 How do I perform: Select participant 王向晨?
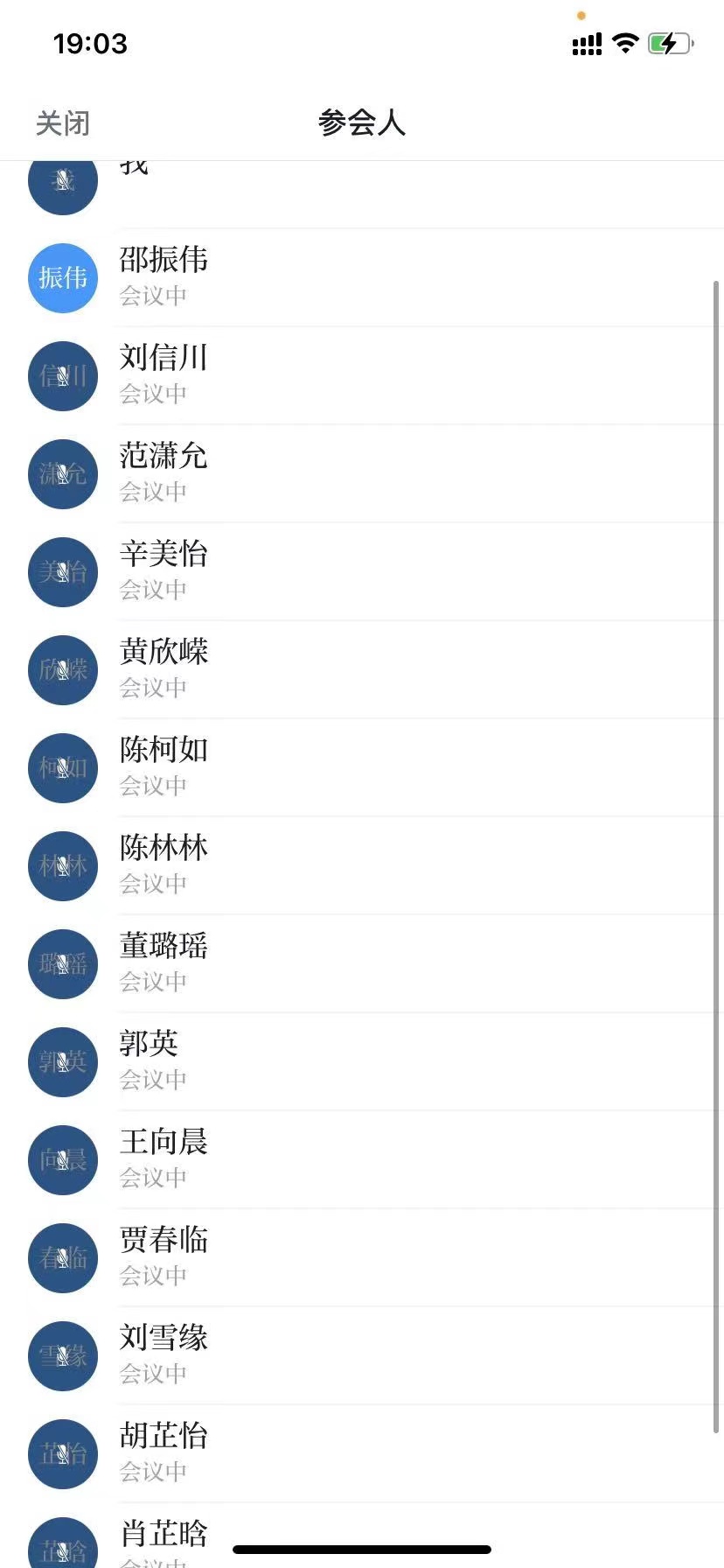pyautogui.click(x=164, y=1158)
